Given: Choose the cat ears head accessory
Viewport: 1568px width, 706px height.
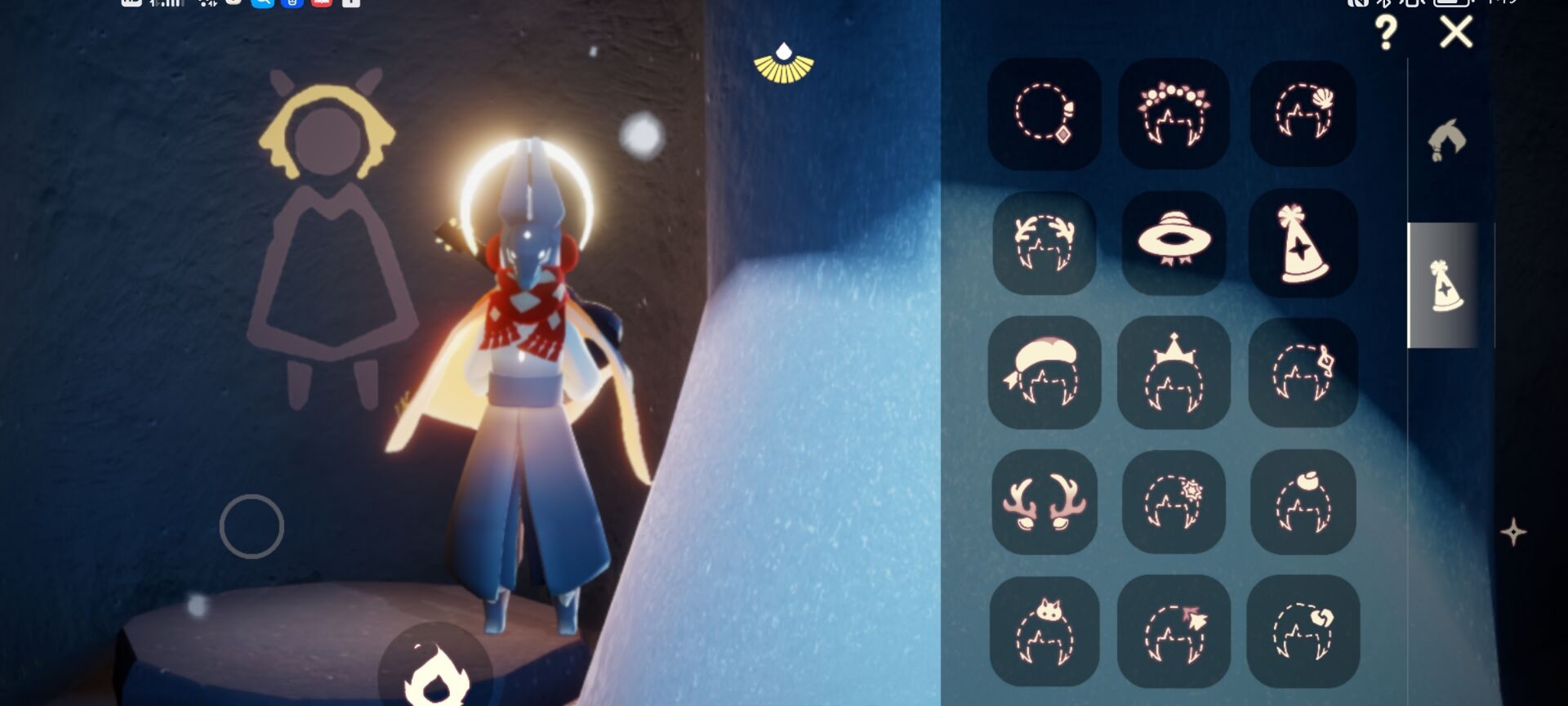Looking at the screenshot, I should pyautogui.click(x=1044, y=631).
